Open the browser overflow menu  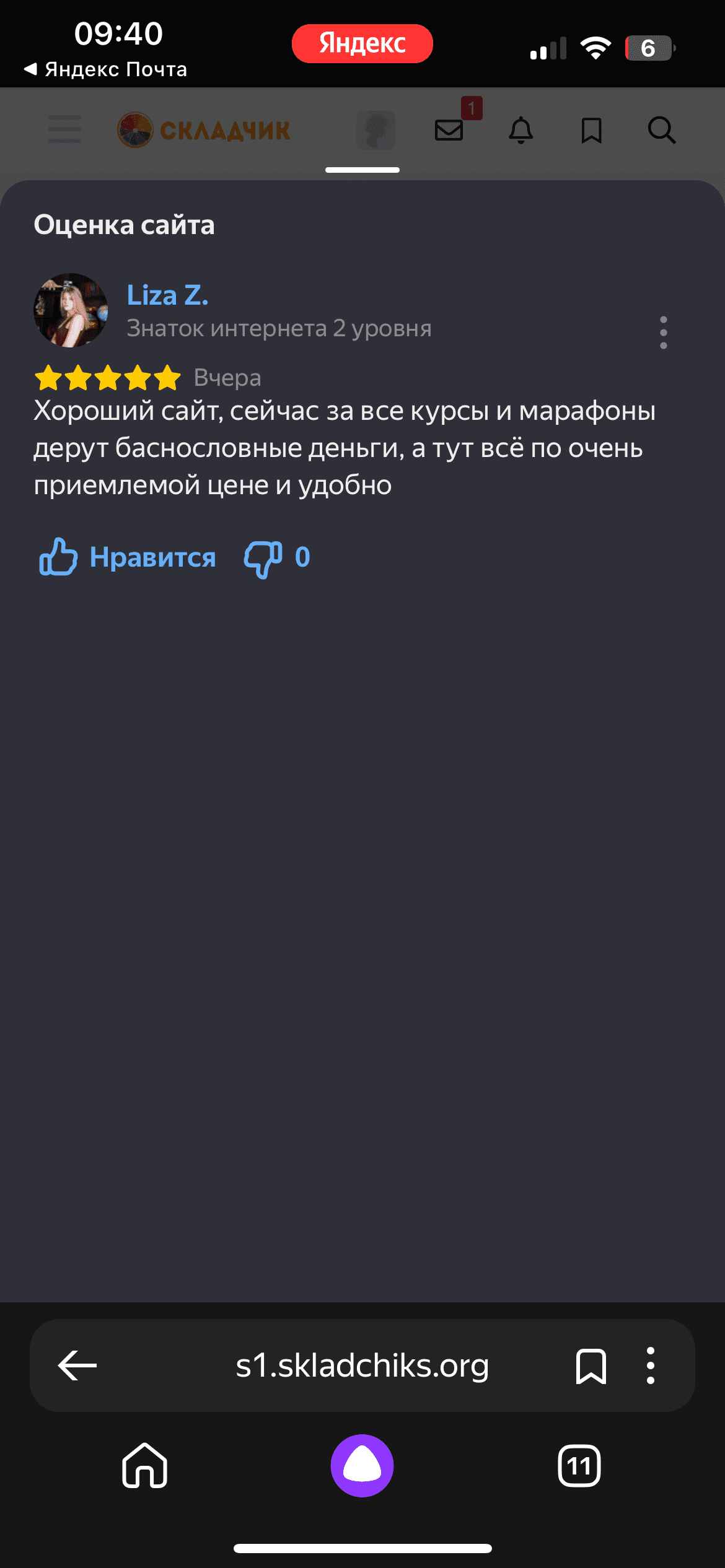pyautogui.click(x=651, y=1365)
